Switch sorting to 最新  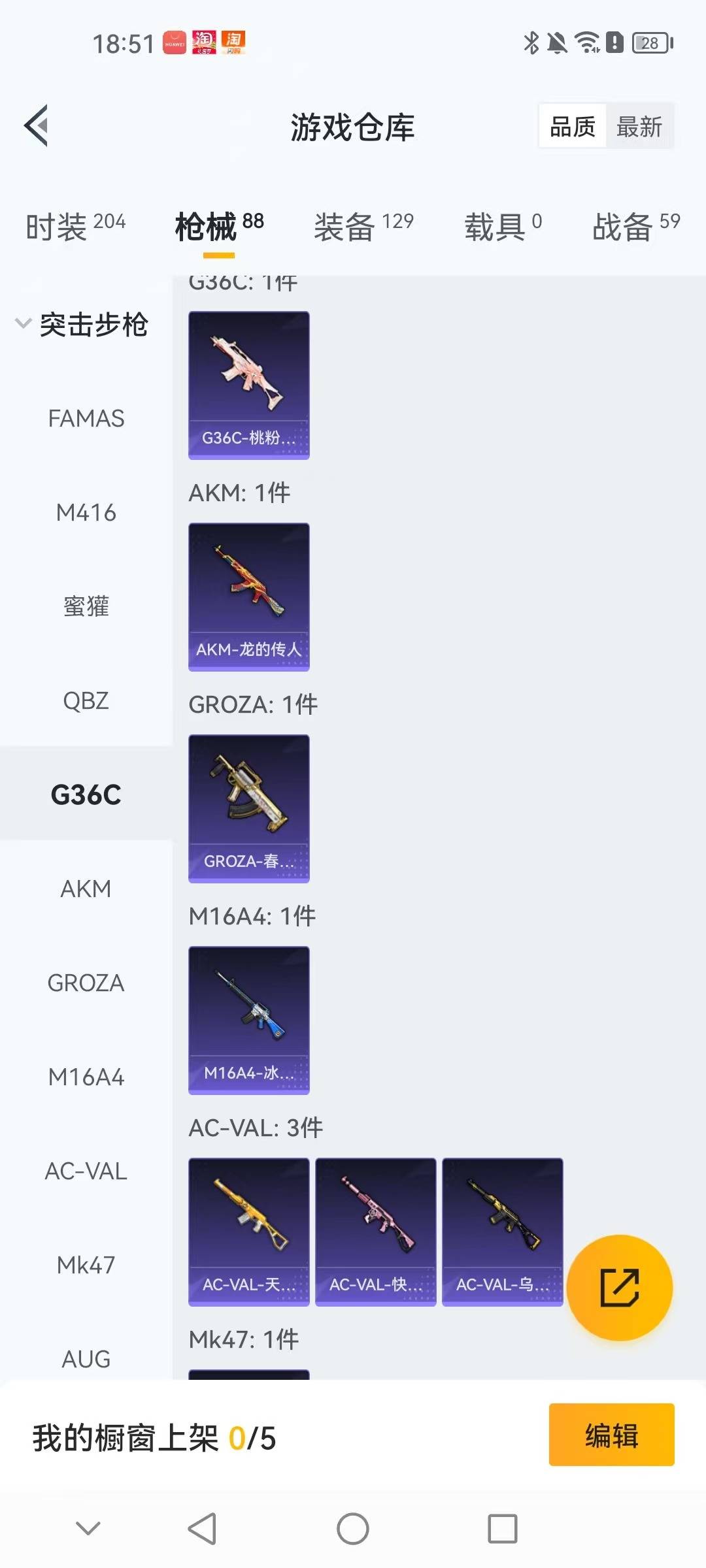640,126
